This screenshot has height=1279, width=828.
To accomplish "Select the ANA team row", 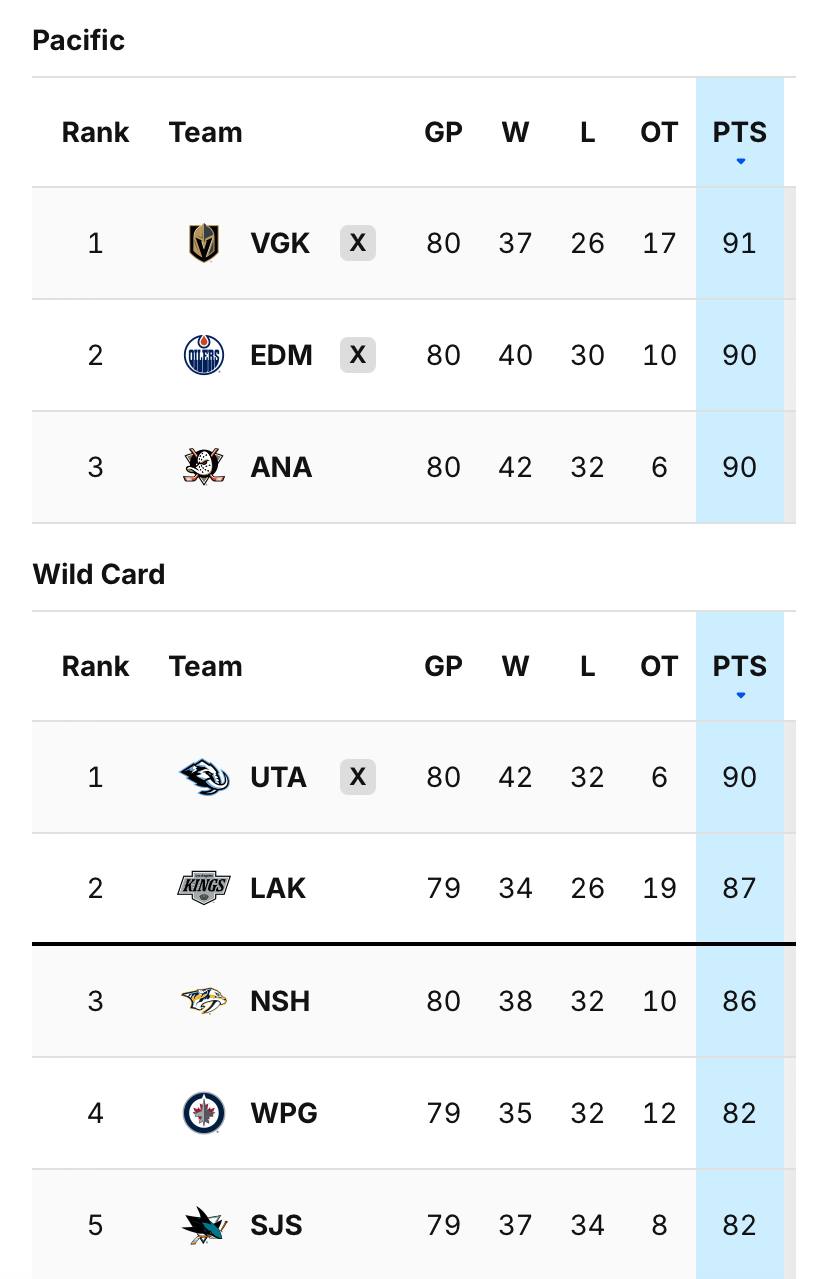I will (281, 467).
